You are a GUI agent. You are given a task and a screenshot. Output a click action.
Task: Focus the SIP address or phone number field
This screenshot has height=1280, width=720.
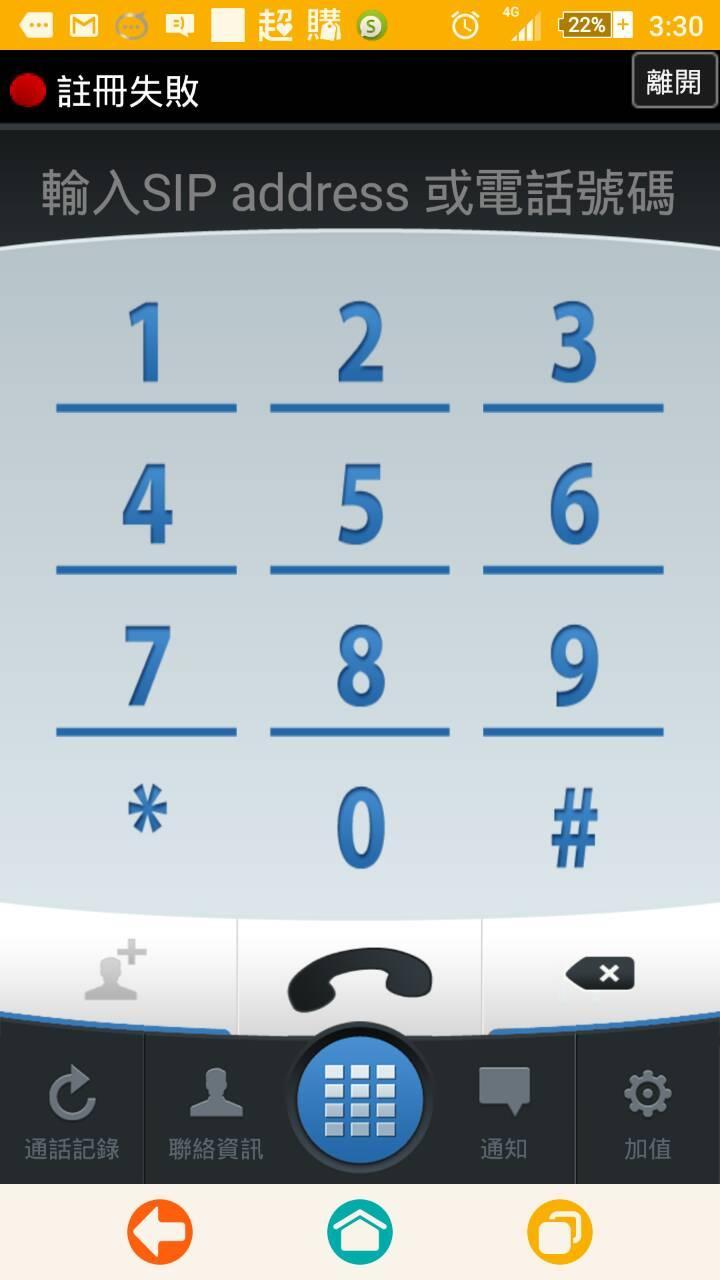pos(358,192)
